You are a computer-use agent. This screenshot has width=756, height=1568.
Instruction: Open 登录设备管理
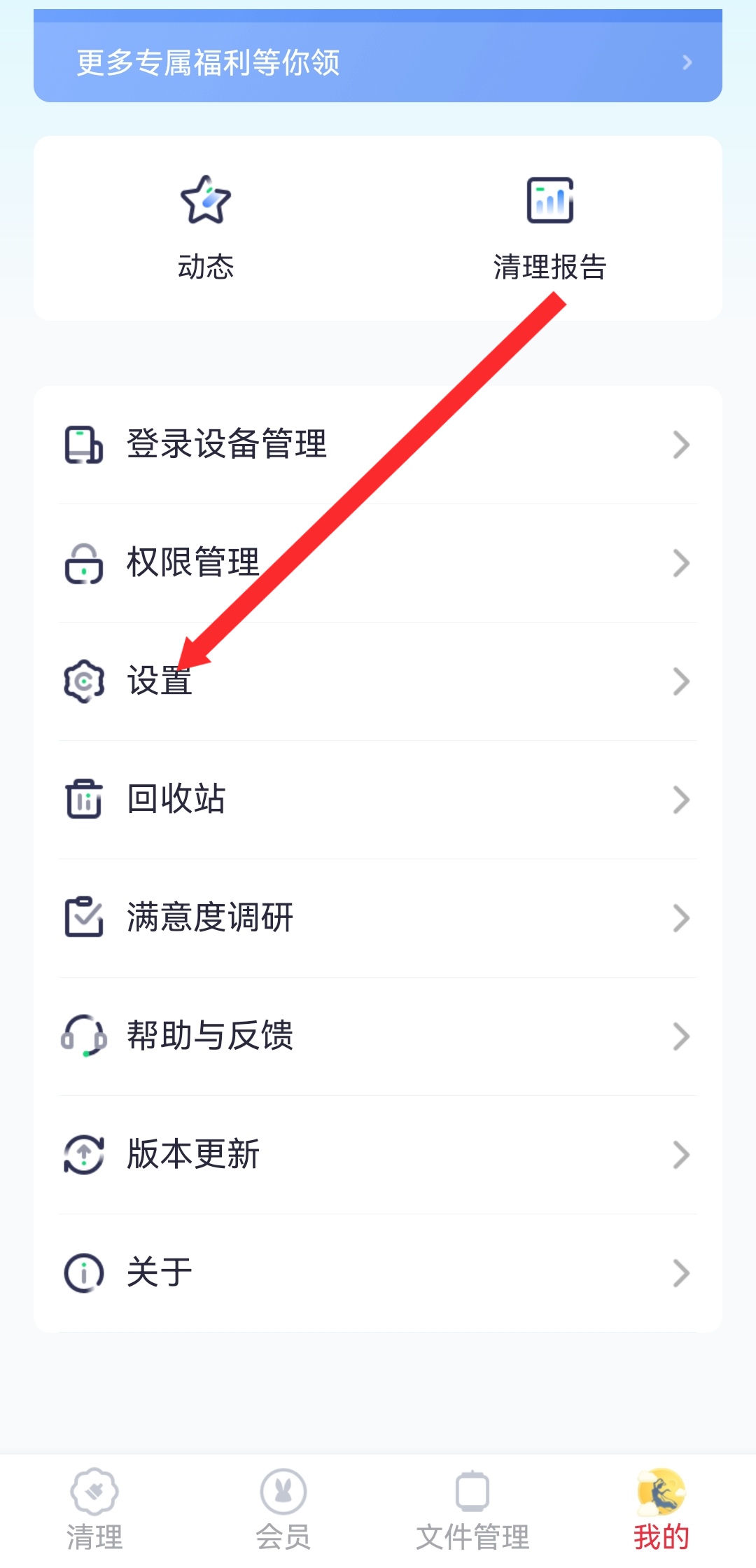pos(378,445)
